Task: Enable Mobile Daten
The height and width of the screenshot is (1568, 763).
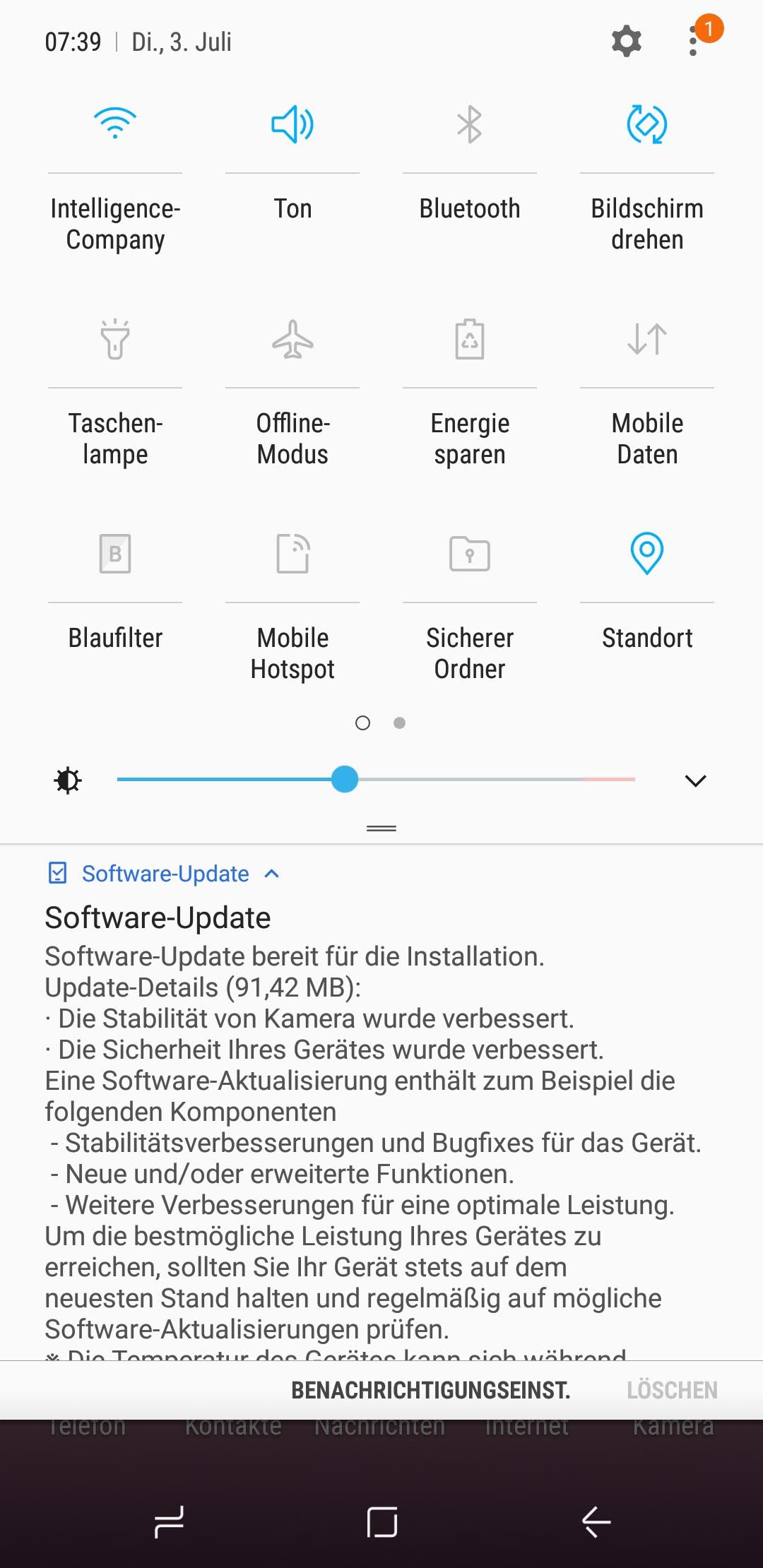Action: pyautogui.click(x=646, y=339)
